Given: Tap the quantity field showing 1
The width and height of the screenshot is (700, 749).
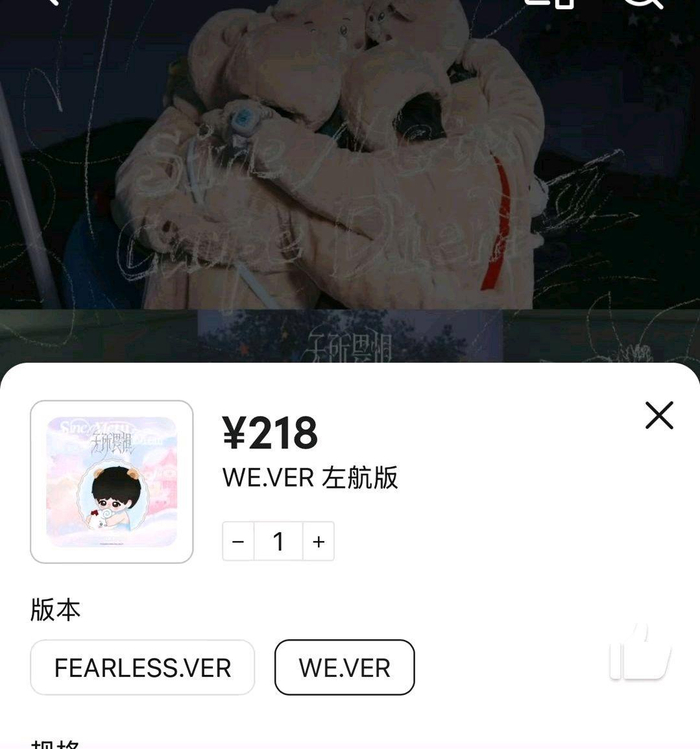Looking at the screenshot, I should click(x=278, y=542).
